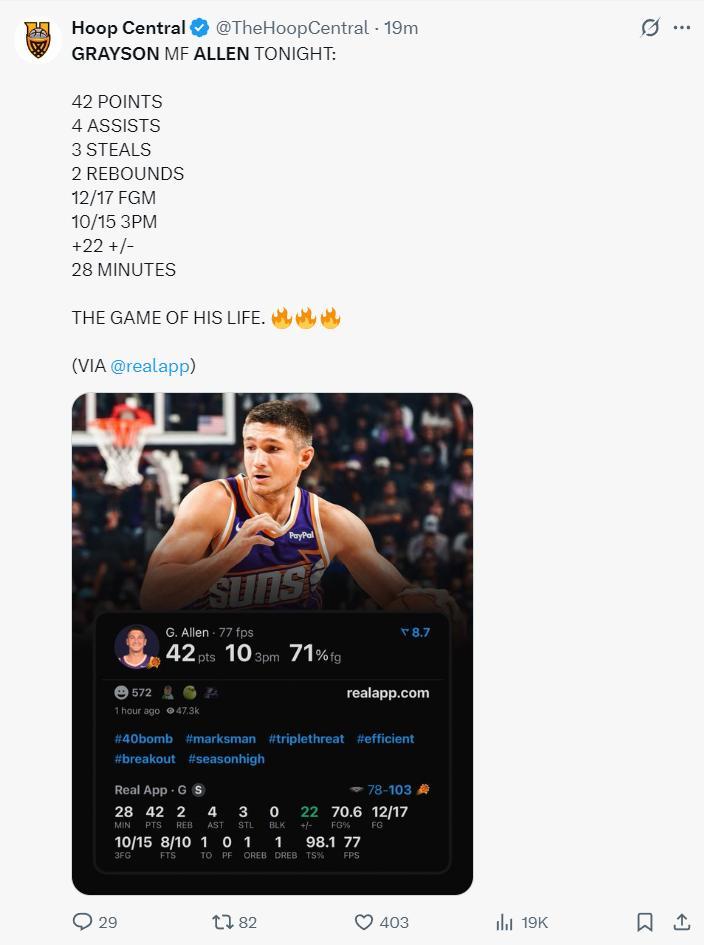
Task: View the Grayson Allen stats image
Action: (272, 643)
